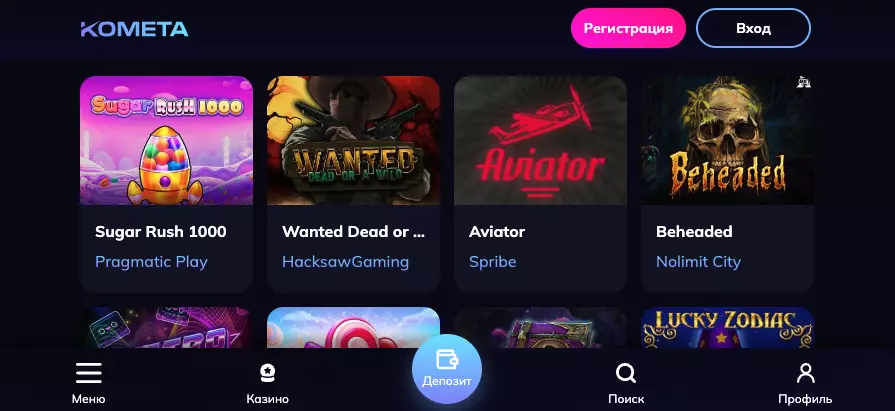The width and height of the screenshot is (895, 411).
Task: Launch Wanted Dead or a Wild game
Action: click(x=353, y=141)
